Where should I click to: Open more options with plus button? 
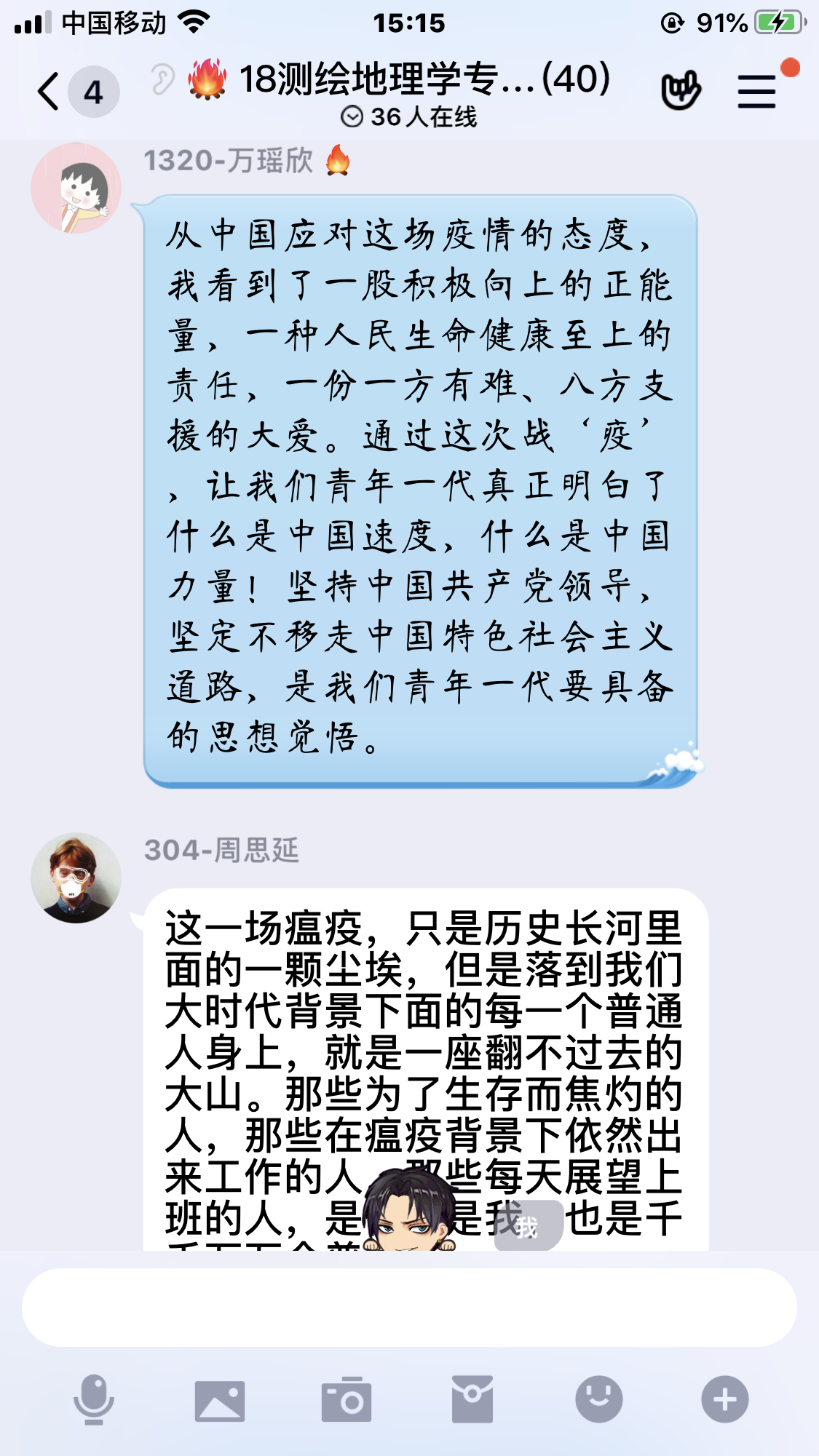[724, 1399]
